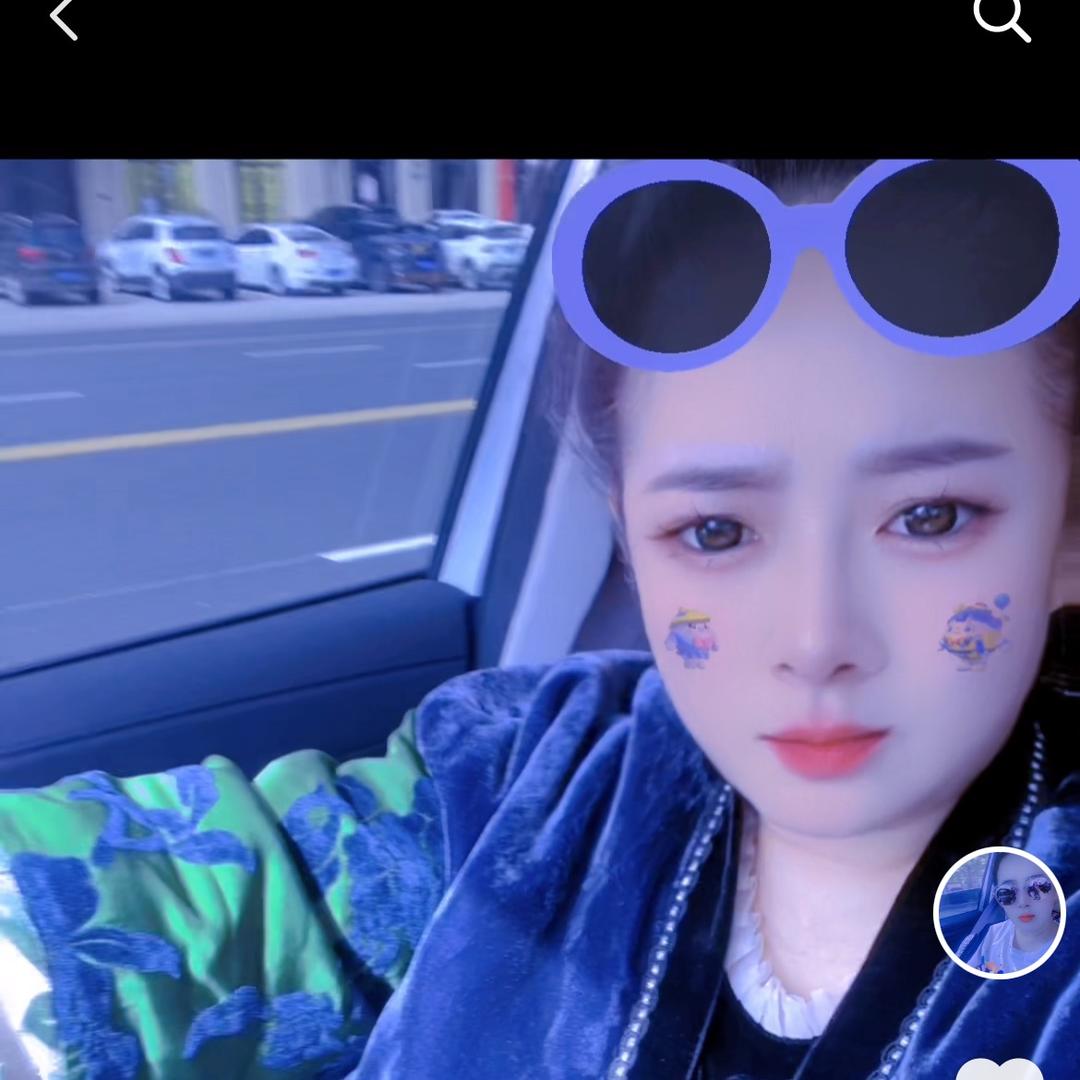The image size is (1080, 1080).
Task: Open search with the magnifier icon
Action: [1002, 18]
